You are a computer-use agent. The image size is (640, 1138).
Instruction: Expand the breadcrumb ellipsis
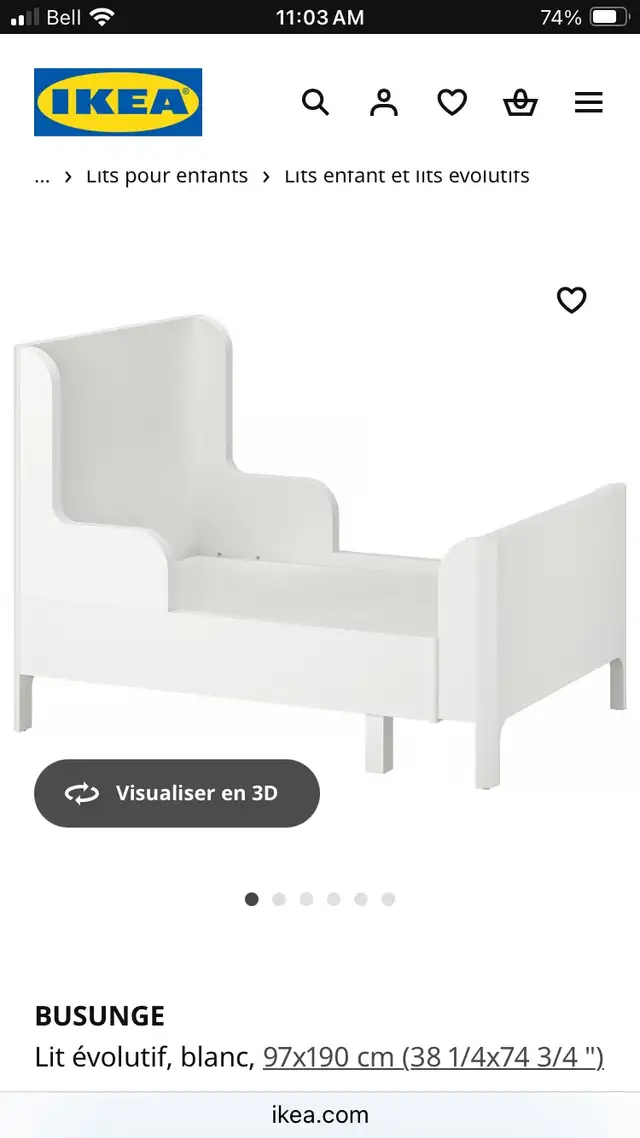[42, 176]
